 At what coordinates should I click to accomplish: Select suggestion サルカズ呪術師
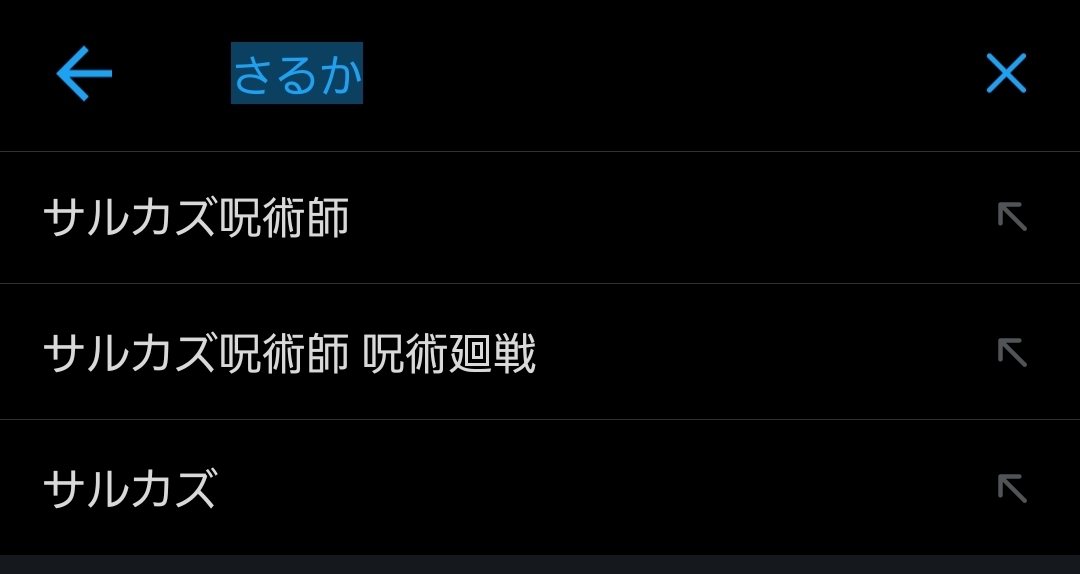click(x=197, y=218)
